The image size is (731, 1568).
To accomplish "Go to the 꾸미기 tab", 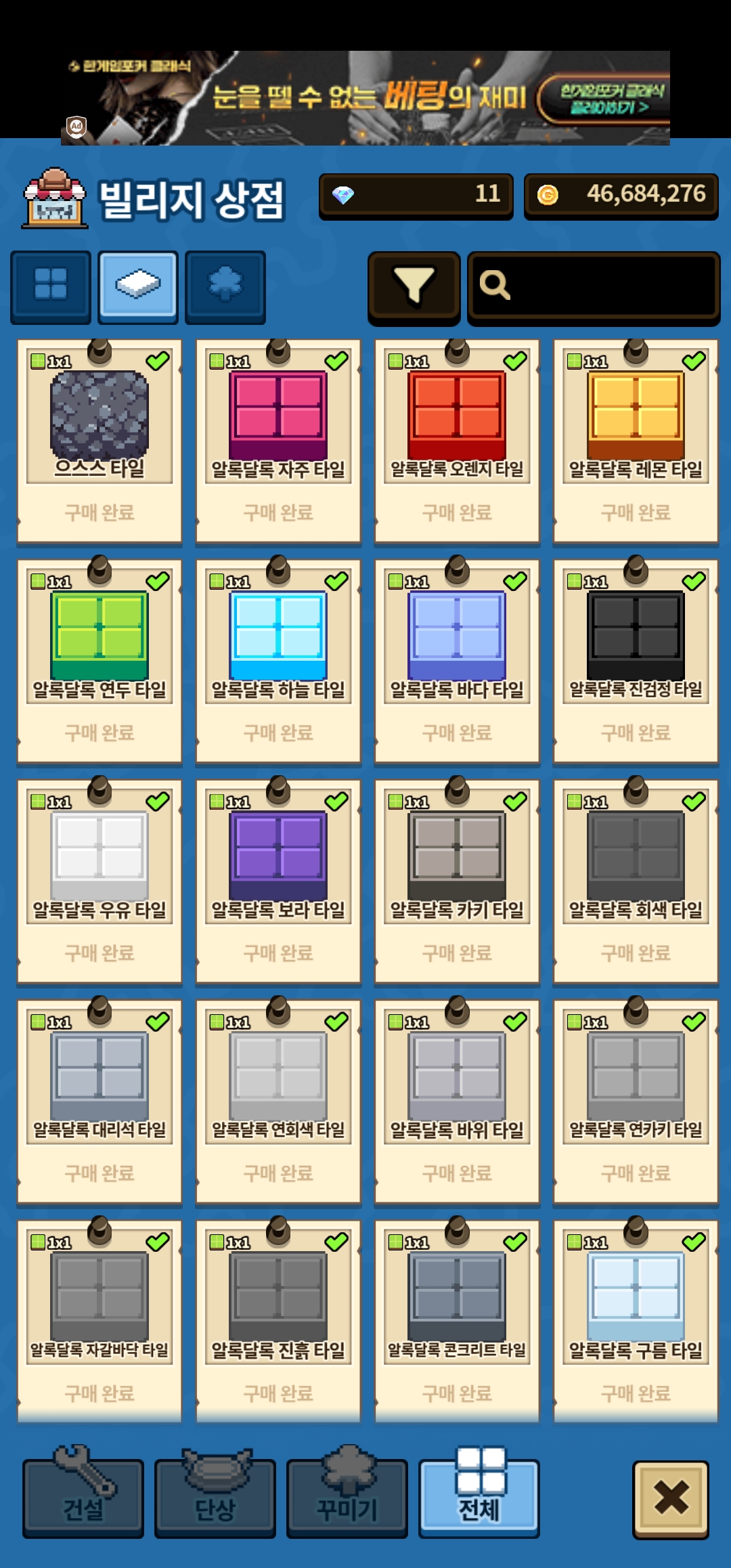I will (x=347, y=1498).
